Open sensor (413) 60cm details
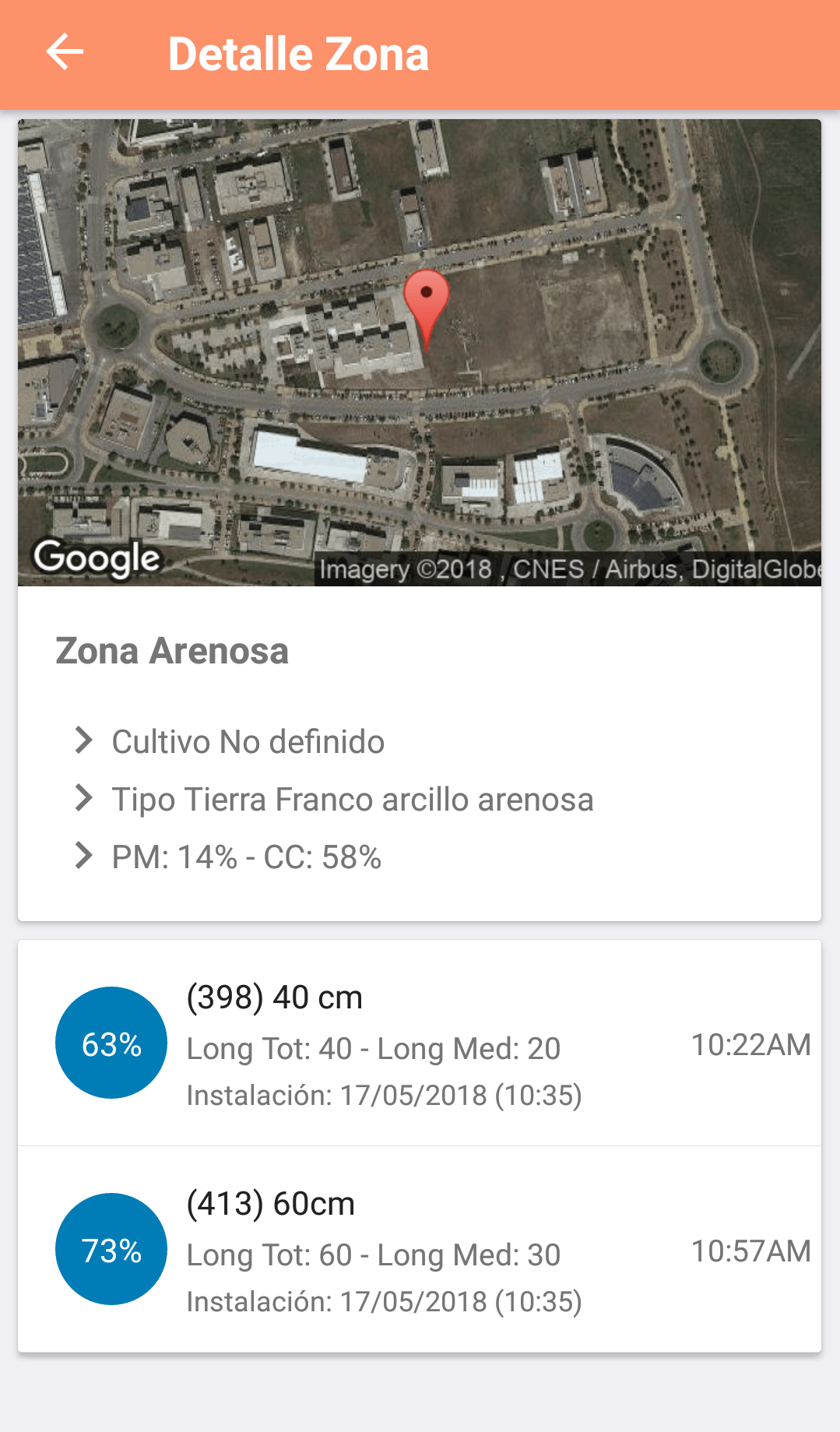The width and height of the screenshot is (840, 1432). click(x=269, y=1203)
